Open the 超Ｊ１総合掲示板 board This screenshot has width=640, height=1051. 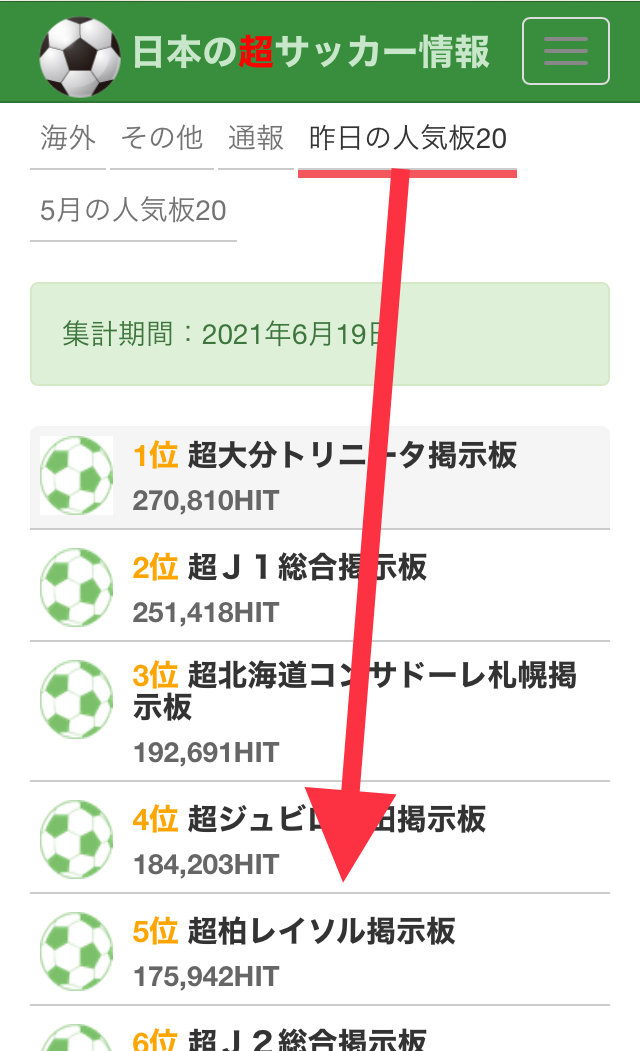(320, 585)
